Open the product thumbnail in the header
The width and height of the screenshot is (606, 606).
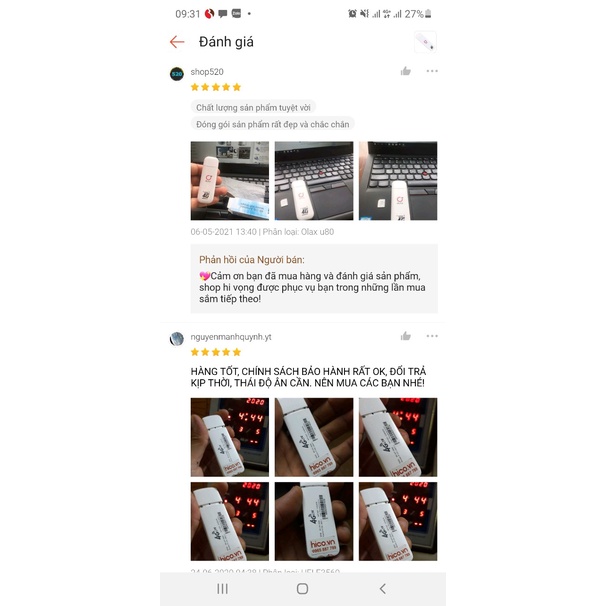426,42
